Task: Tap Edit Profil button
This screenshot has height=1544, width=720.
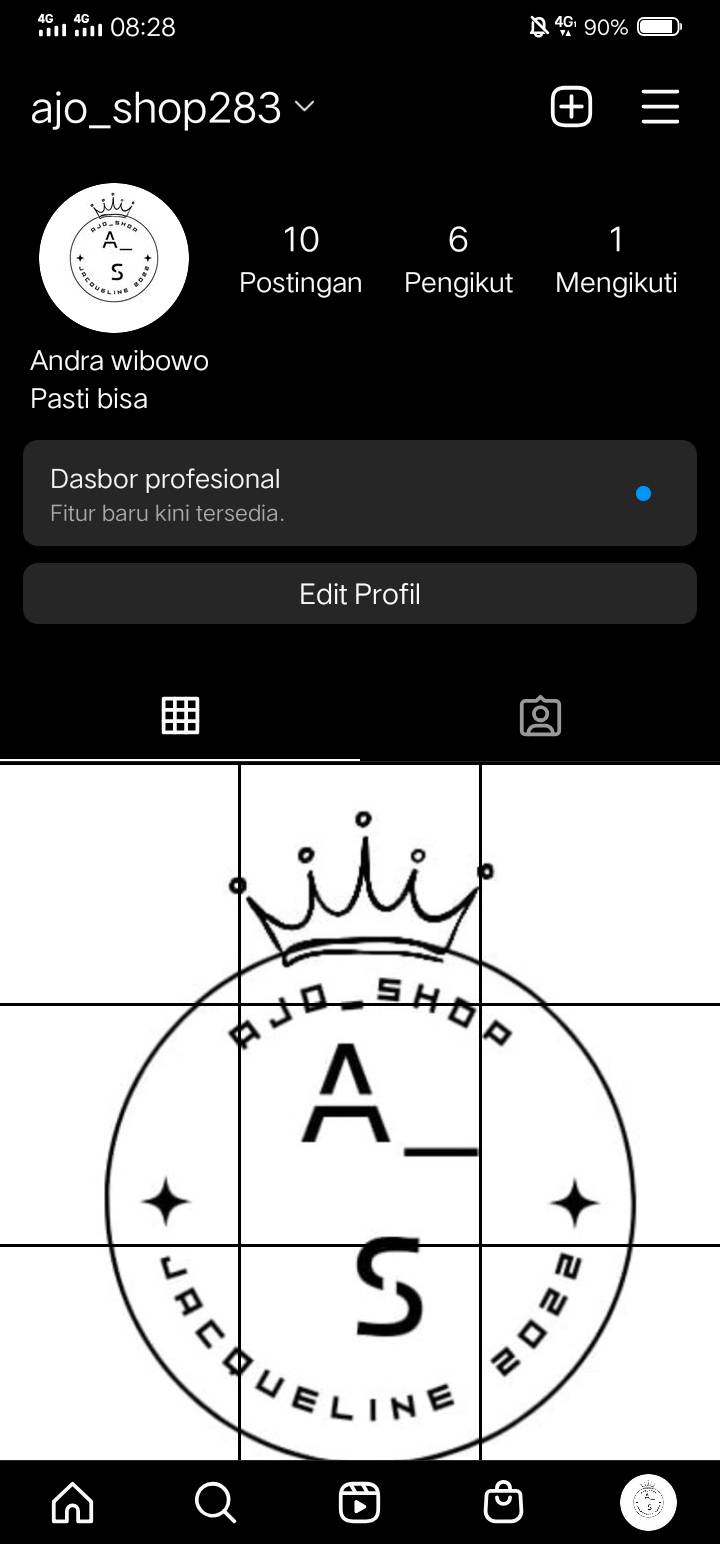Action: (360, 594)
